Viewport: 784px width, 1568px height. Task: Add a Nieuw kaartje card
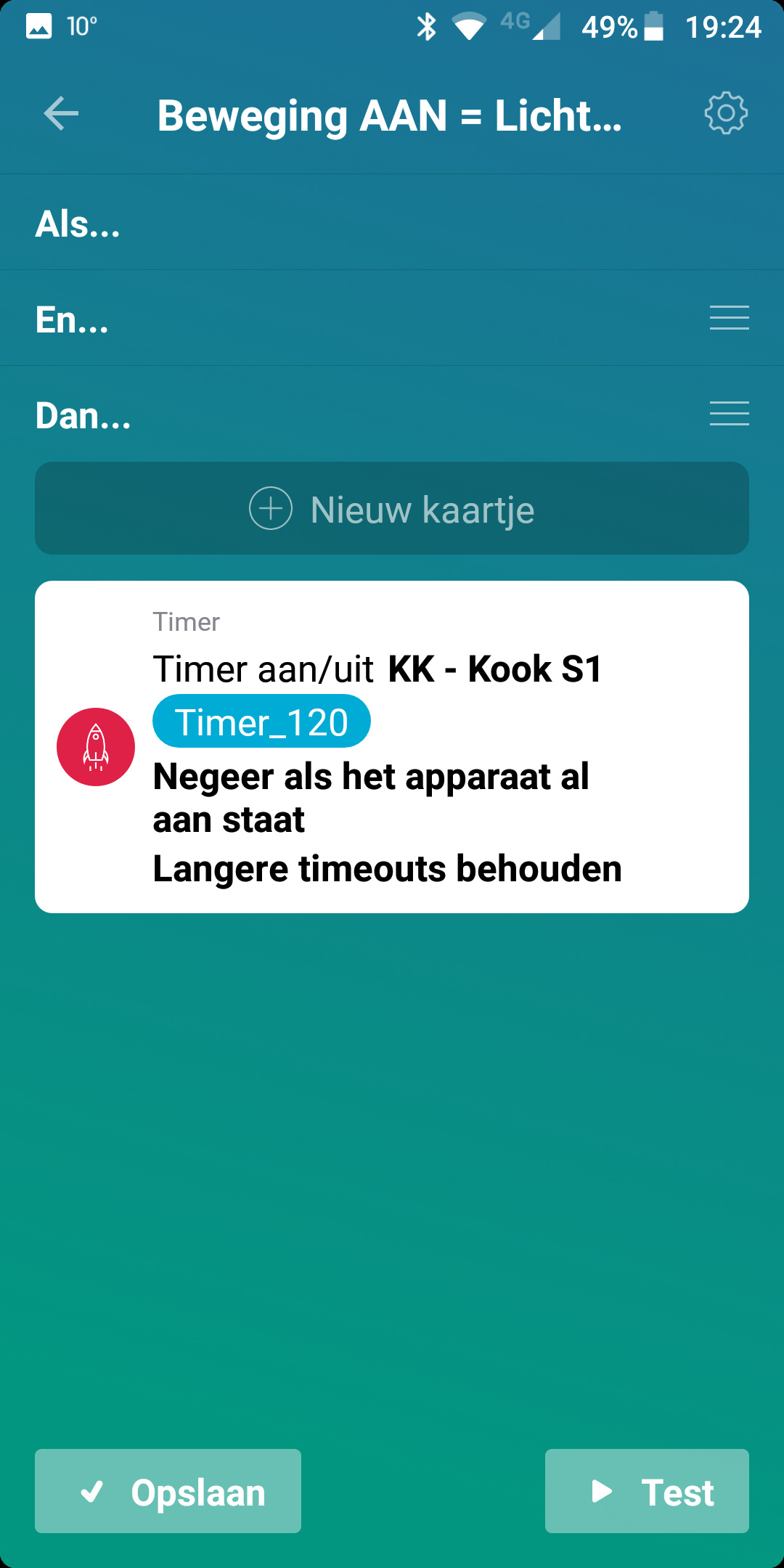pos(392,509)
